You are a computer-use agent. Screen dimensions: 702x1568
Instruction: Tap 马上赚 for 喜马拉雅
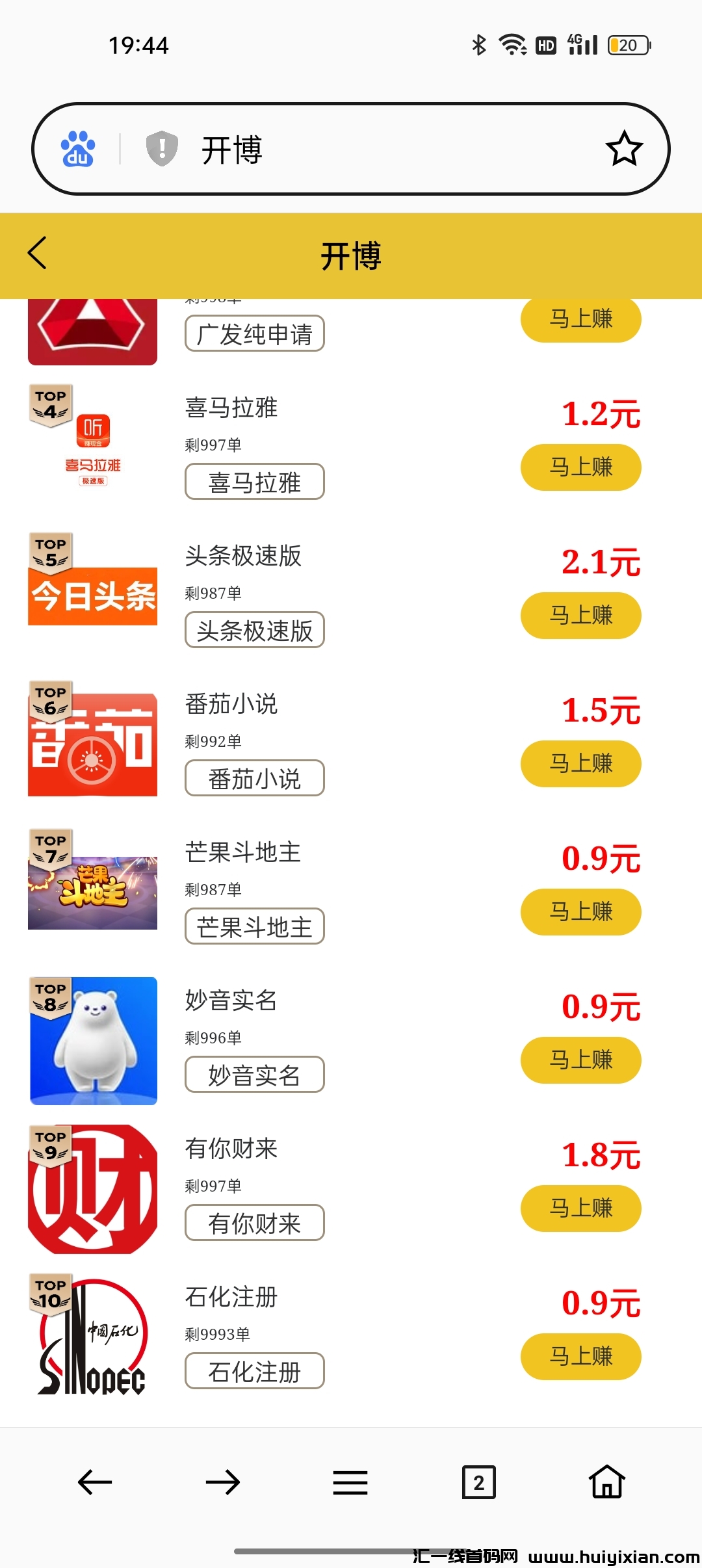[x=580, y=467]
